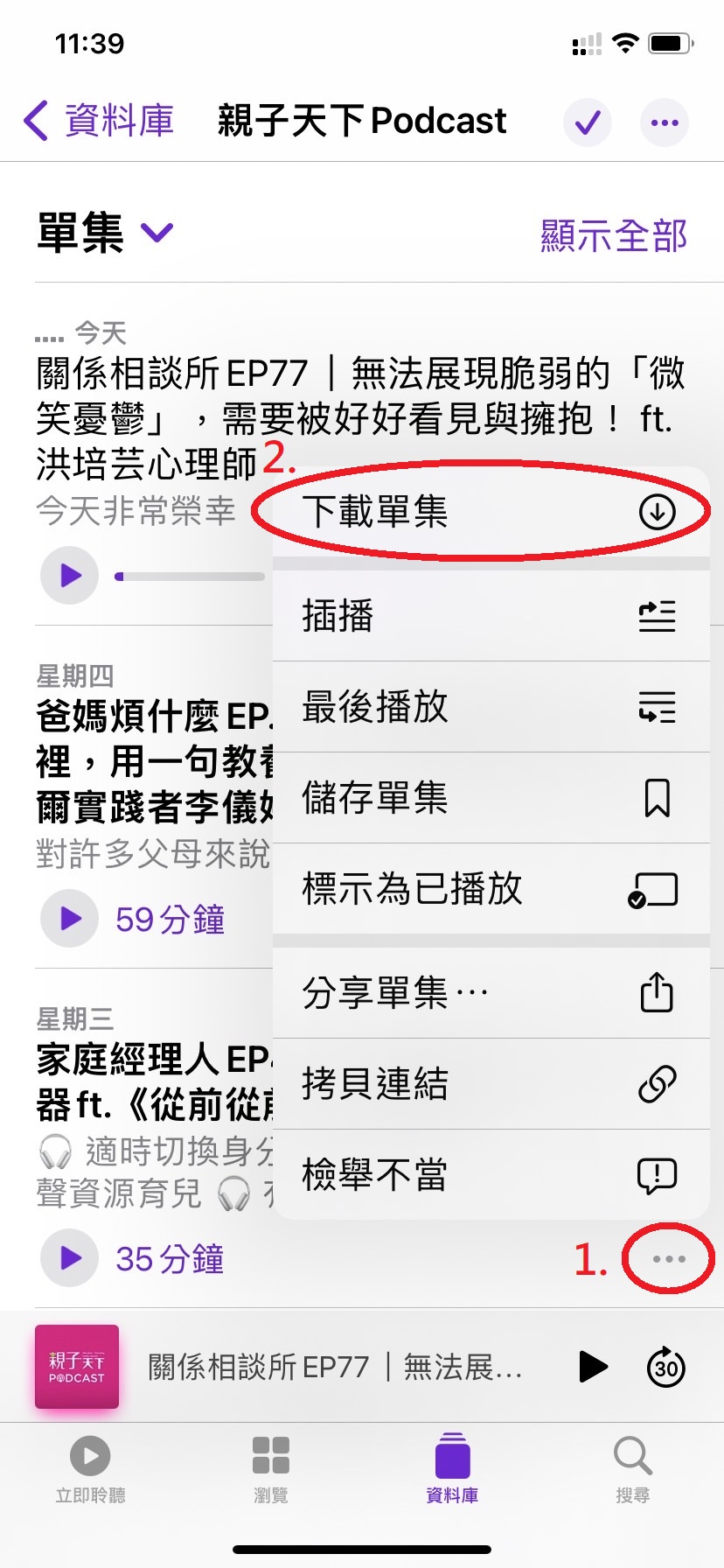Tap the follow checkmark in the header
This screenshot has height=1568, width=724.
pos(587,122)
